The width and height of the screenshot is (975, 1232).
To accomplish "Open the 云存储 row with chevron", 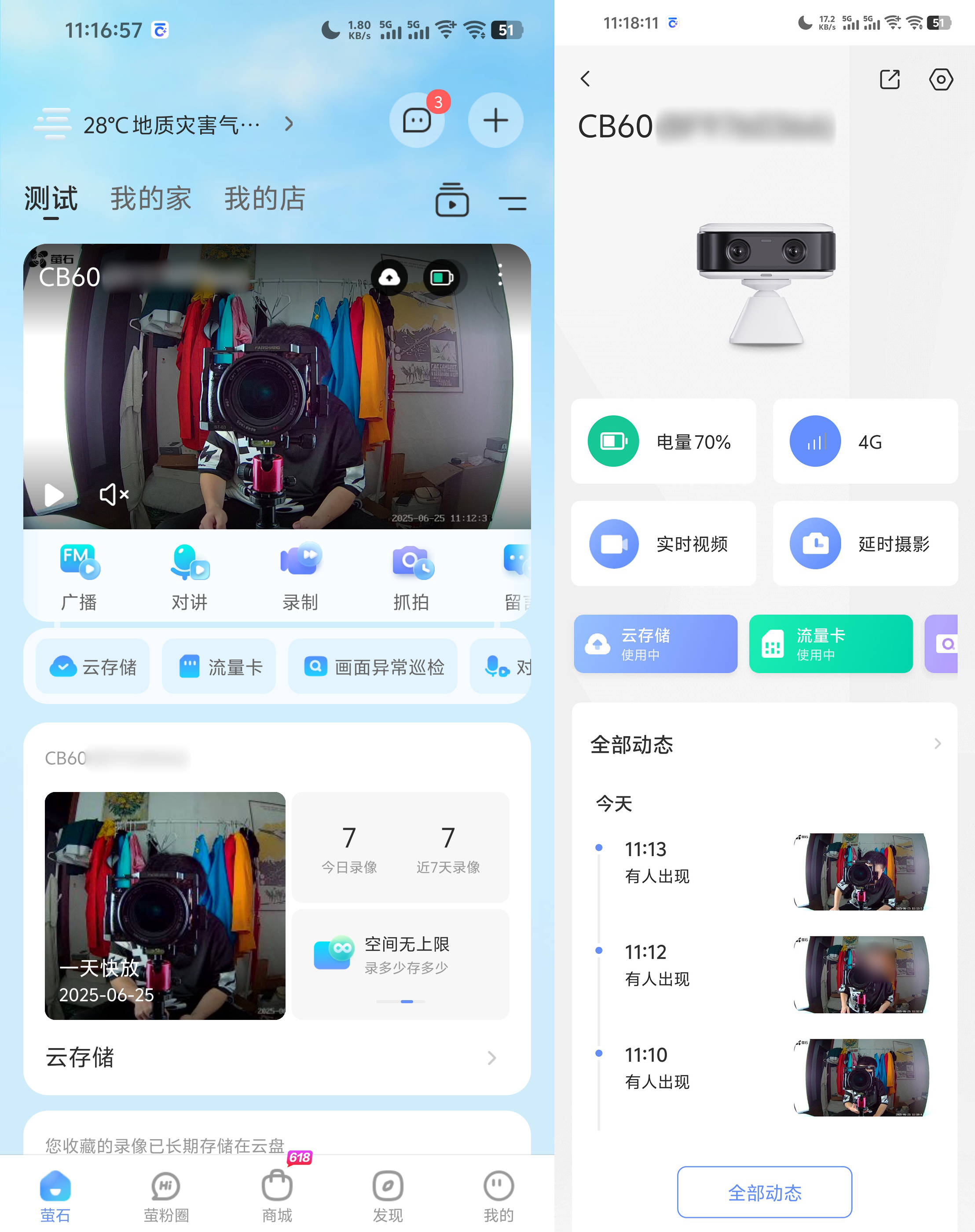I will [271, 1057].
